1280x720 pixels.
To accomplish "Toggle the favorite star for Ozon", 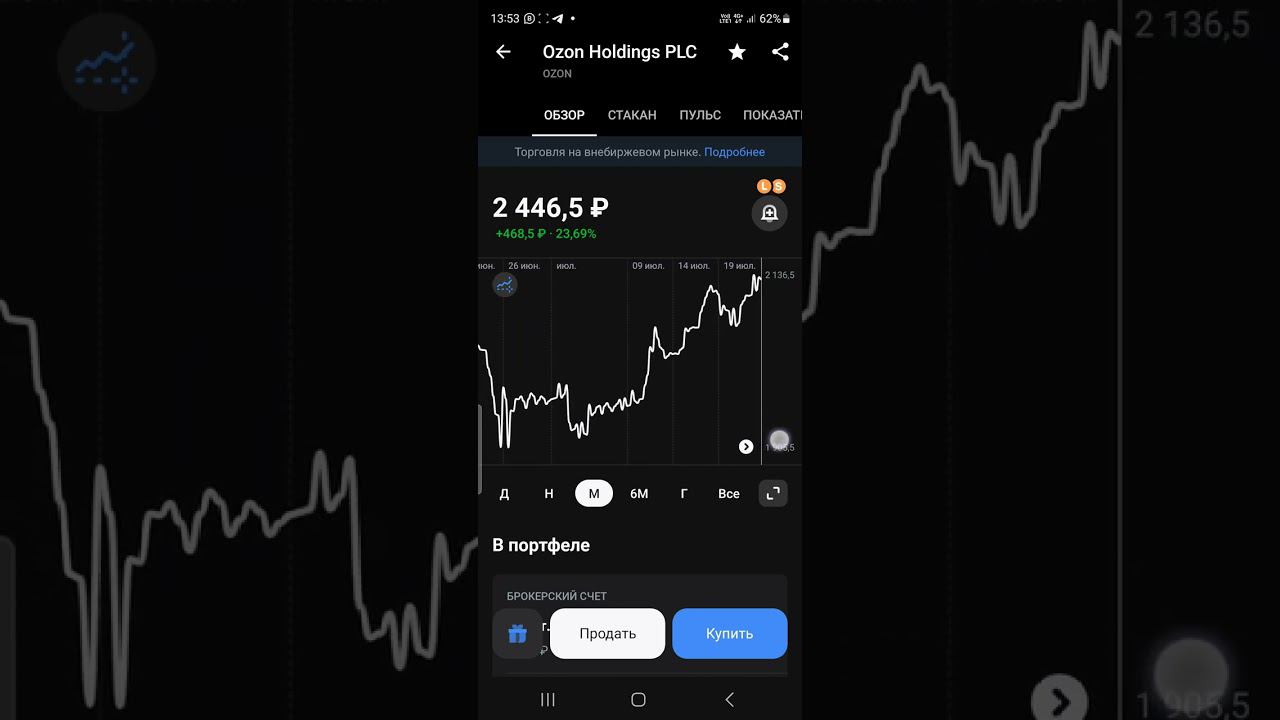I will tap(737, 52).
